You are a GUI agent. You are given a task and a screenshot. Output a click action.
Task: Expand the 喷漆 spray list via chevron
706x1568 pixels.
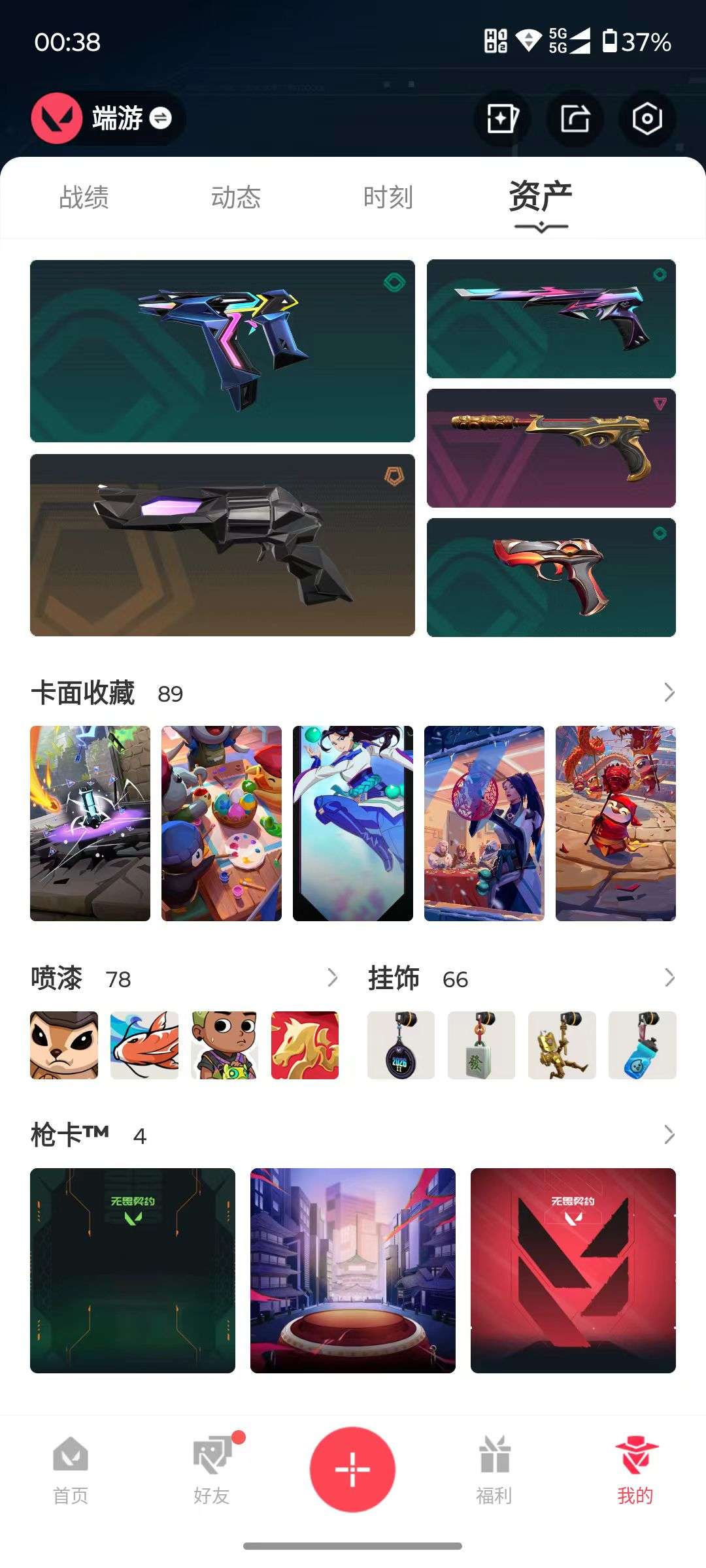pos(332,978)
